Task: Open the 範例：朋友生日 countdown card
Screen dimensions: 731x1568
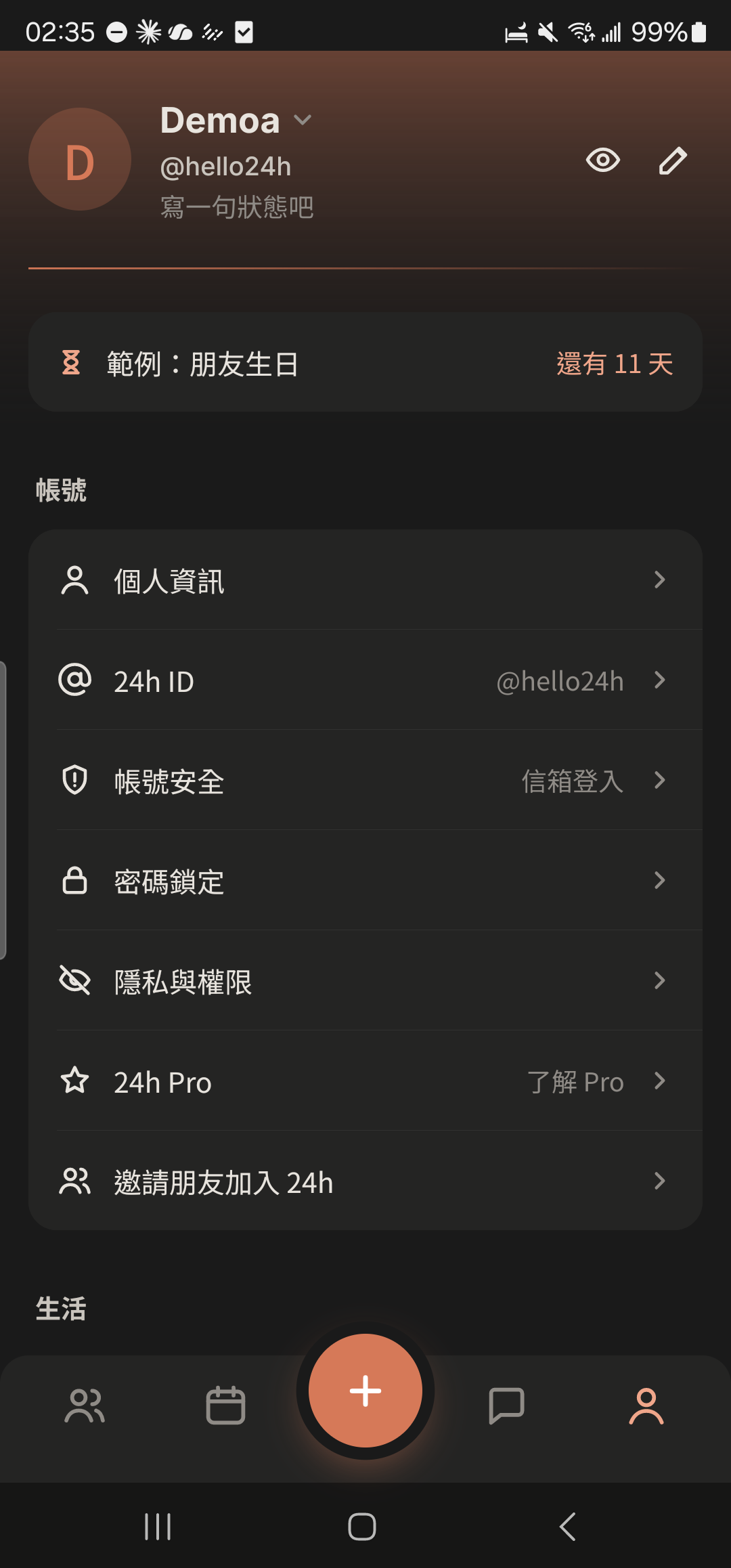Action: coord(365,362)
